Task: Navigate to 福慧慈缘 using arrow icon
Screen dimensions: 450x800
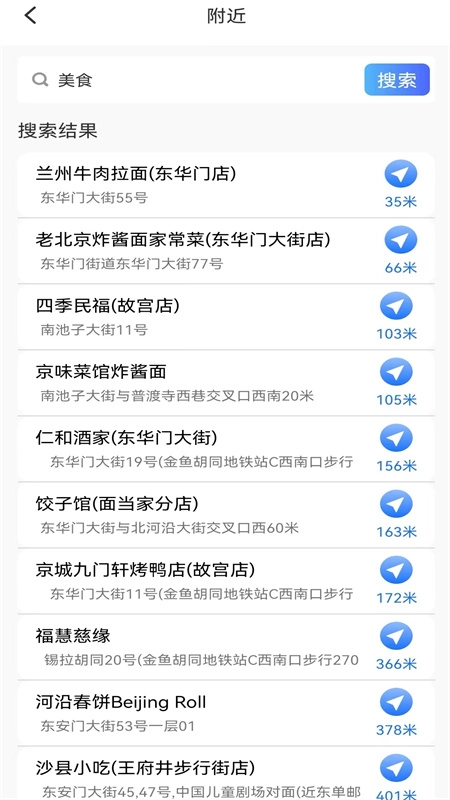Action: tap(396, 636)
